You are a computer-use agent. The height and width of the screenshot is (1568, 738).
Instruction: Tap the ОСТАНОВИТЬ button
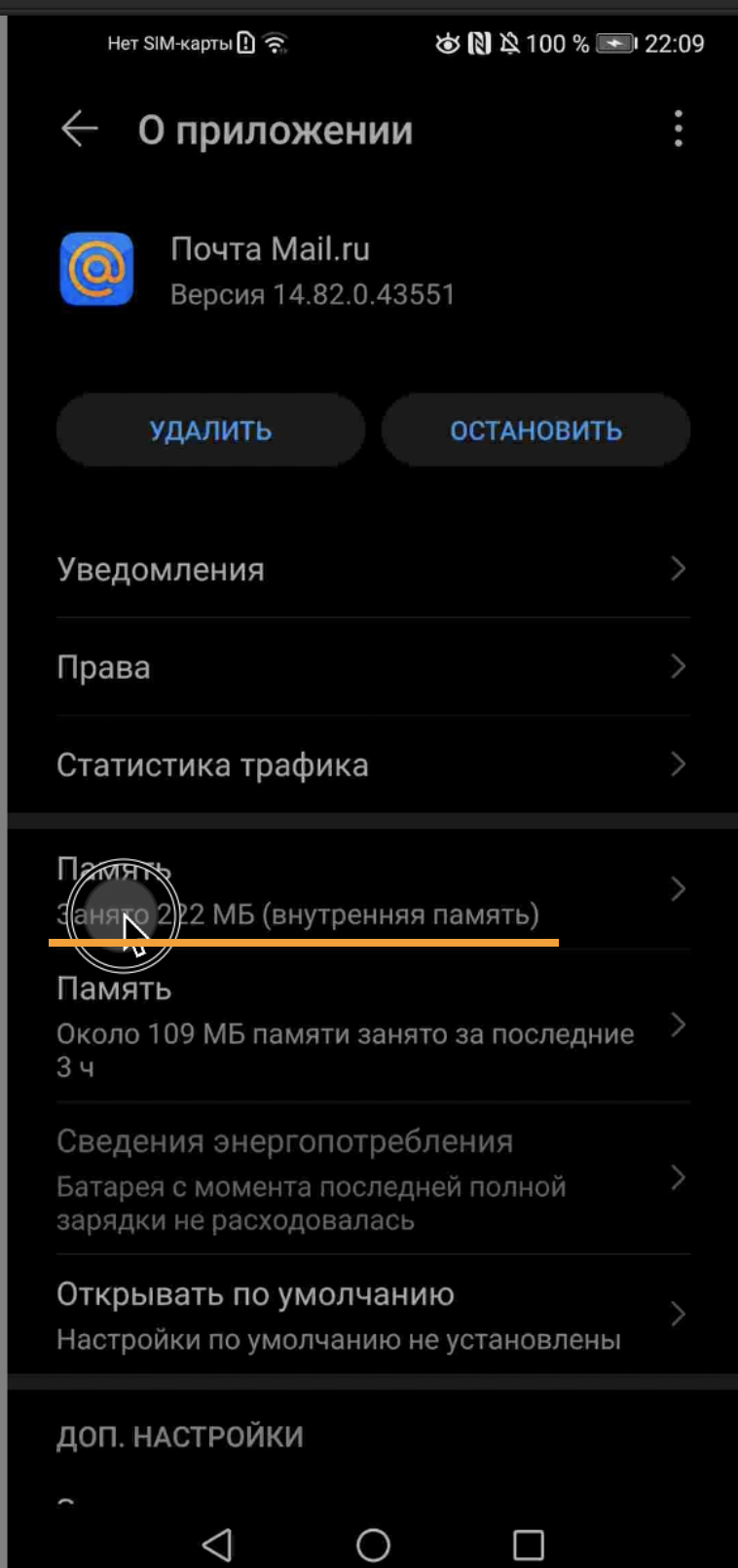click(535, 430)
